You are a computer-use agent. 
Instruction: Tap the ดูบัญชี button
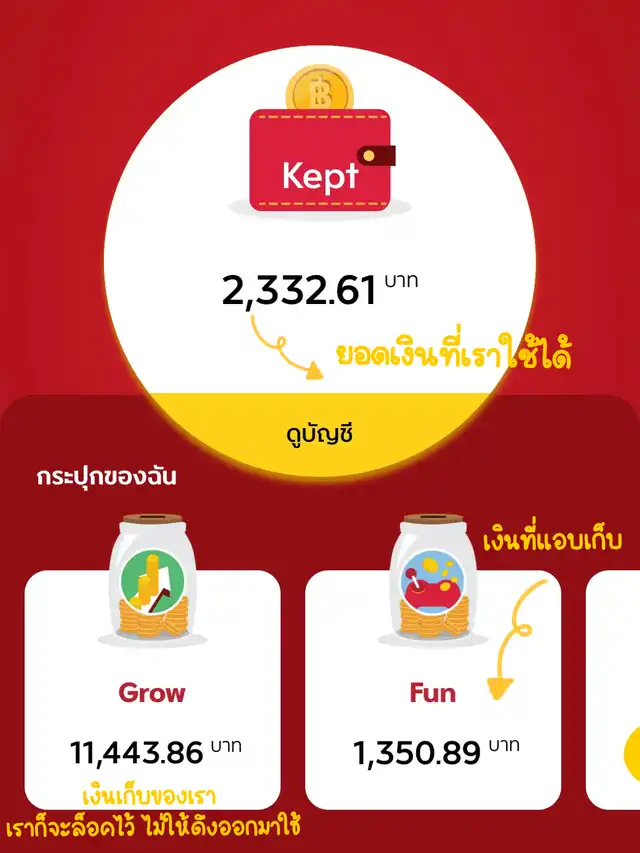[x=319, y=435]
